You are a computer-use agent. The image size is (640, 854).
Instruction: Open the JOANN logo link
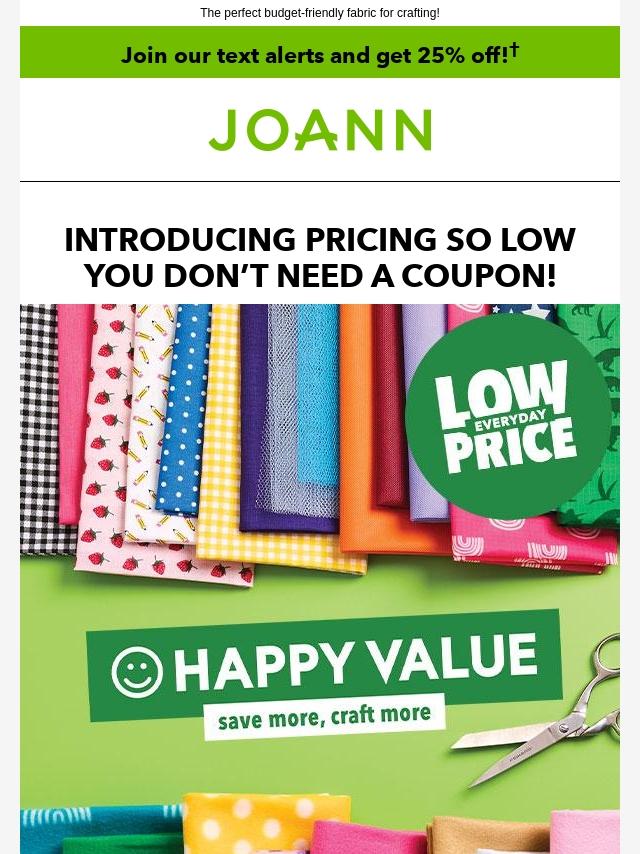320,130
